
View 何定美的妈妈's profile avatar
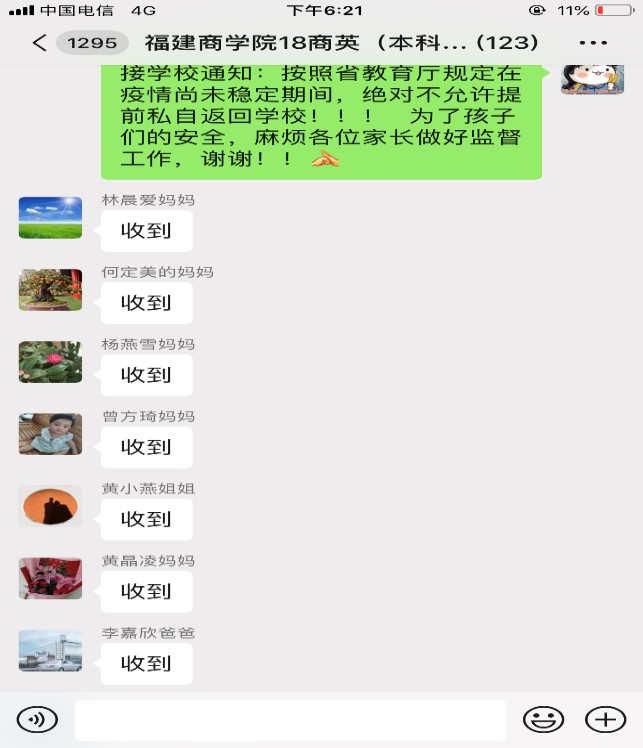point(50,289)
